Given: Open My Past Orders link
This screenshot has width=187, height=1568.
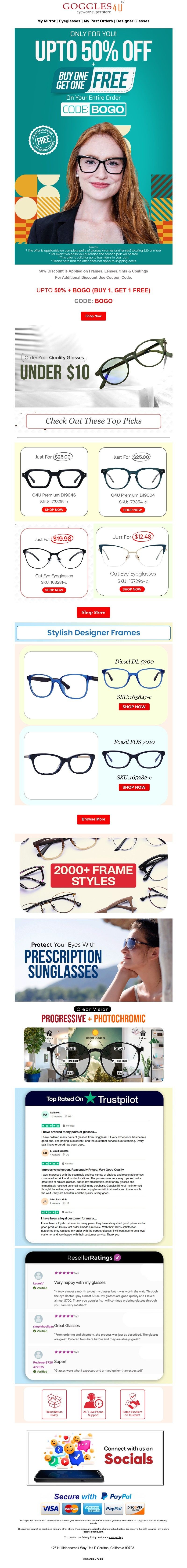Looking at the screenshot, I should click(x=98, y=21).
